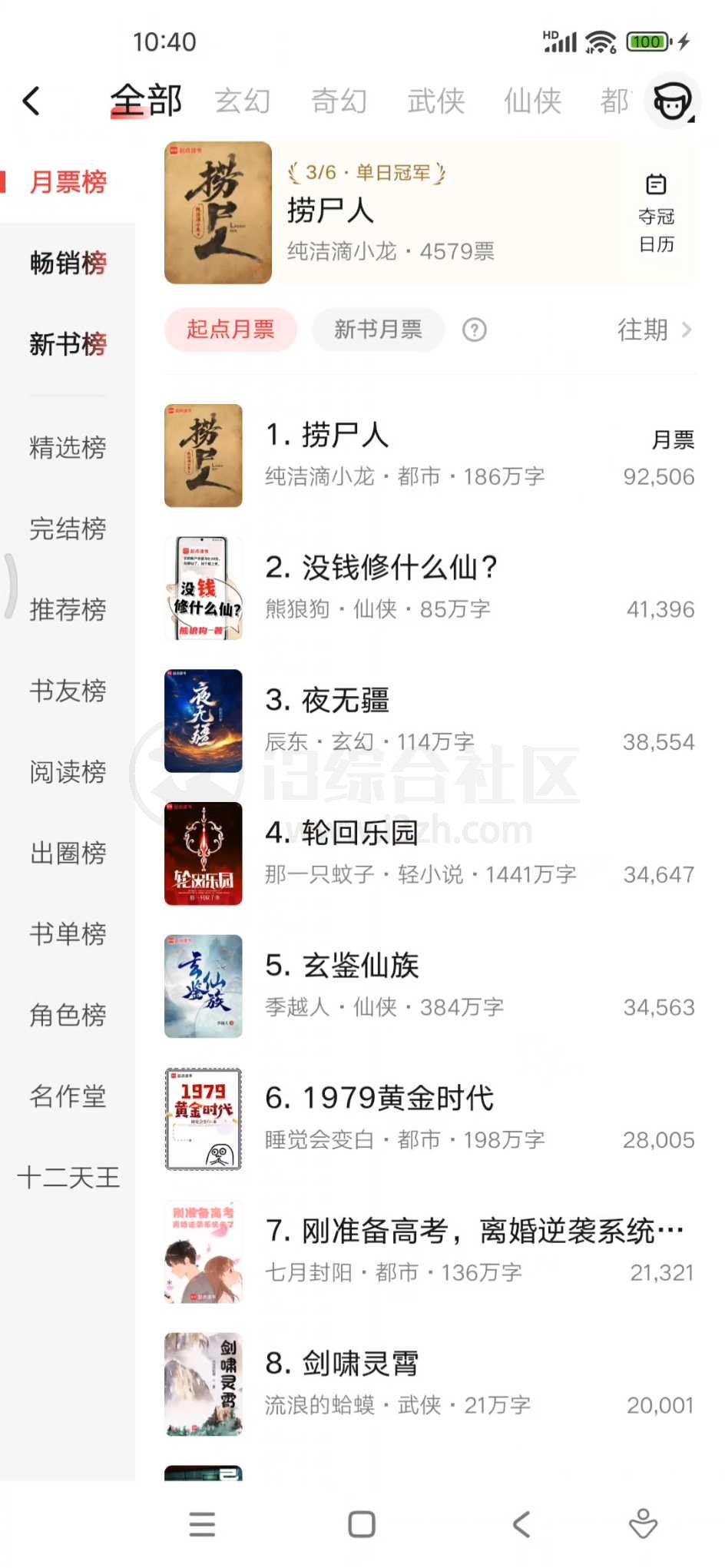Image resolution: width=725 pixels, height=1568 pixels.
Task: Open the 月票 help question mark
Action: [474, 330]
